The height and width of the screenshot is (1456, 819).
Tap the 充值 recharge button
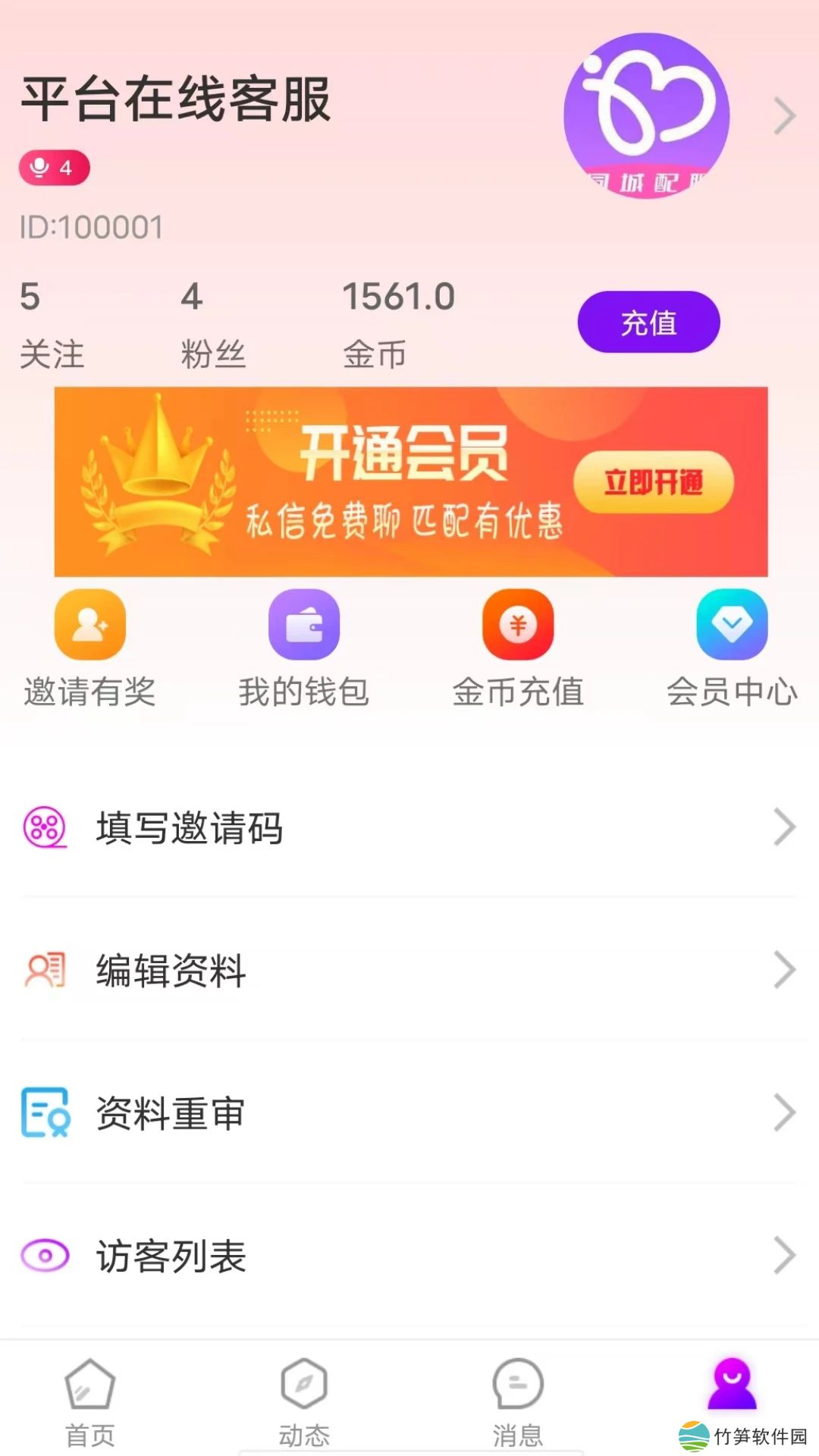pos(648,322)
